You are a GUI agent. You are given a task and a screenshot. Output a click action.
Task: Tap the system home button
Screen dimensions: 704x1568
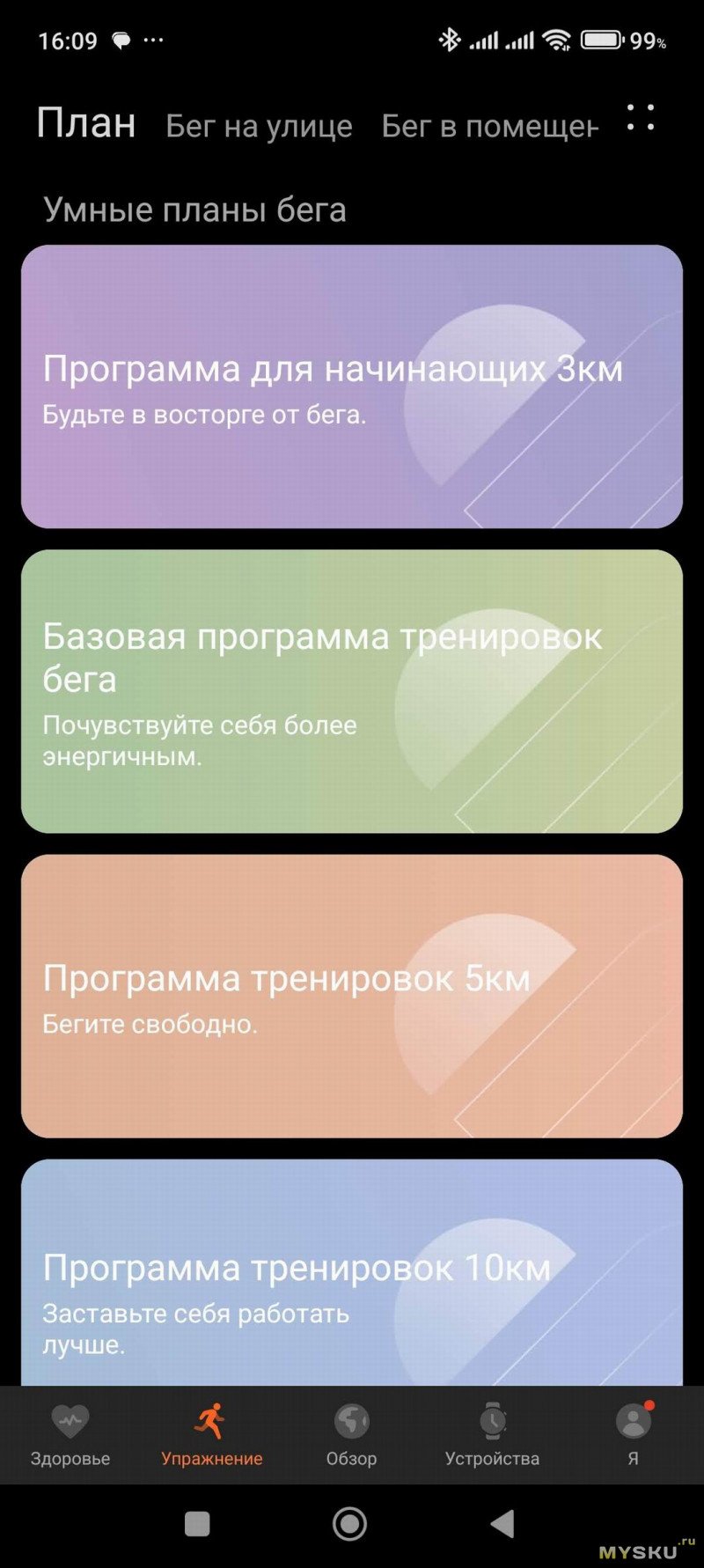tap(349, 1523)
